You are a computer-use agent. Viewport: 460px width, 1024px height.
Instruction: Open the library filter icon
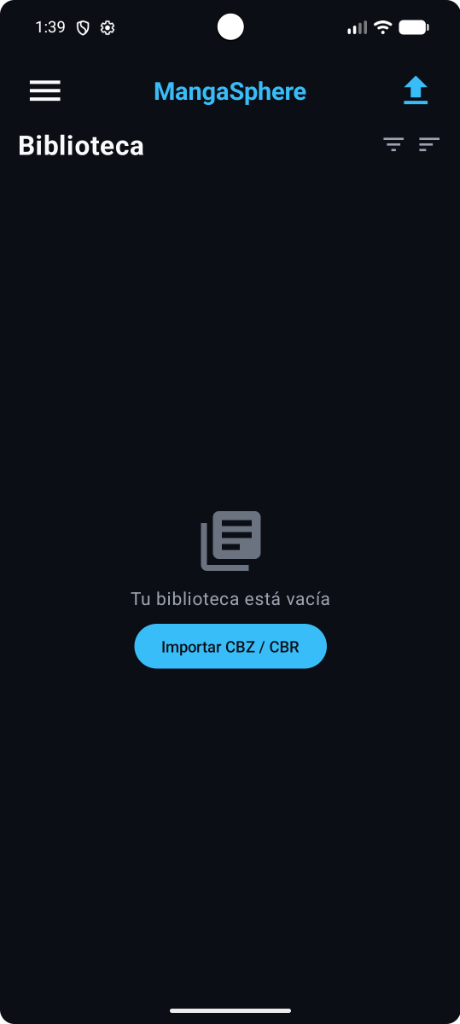[393, 144]
